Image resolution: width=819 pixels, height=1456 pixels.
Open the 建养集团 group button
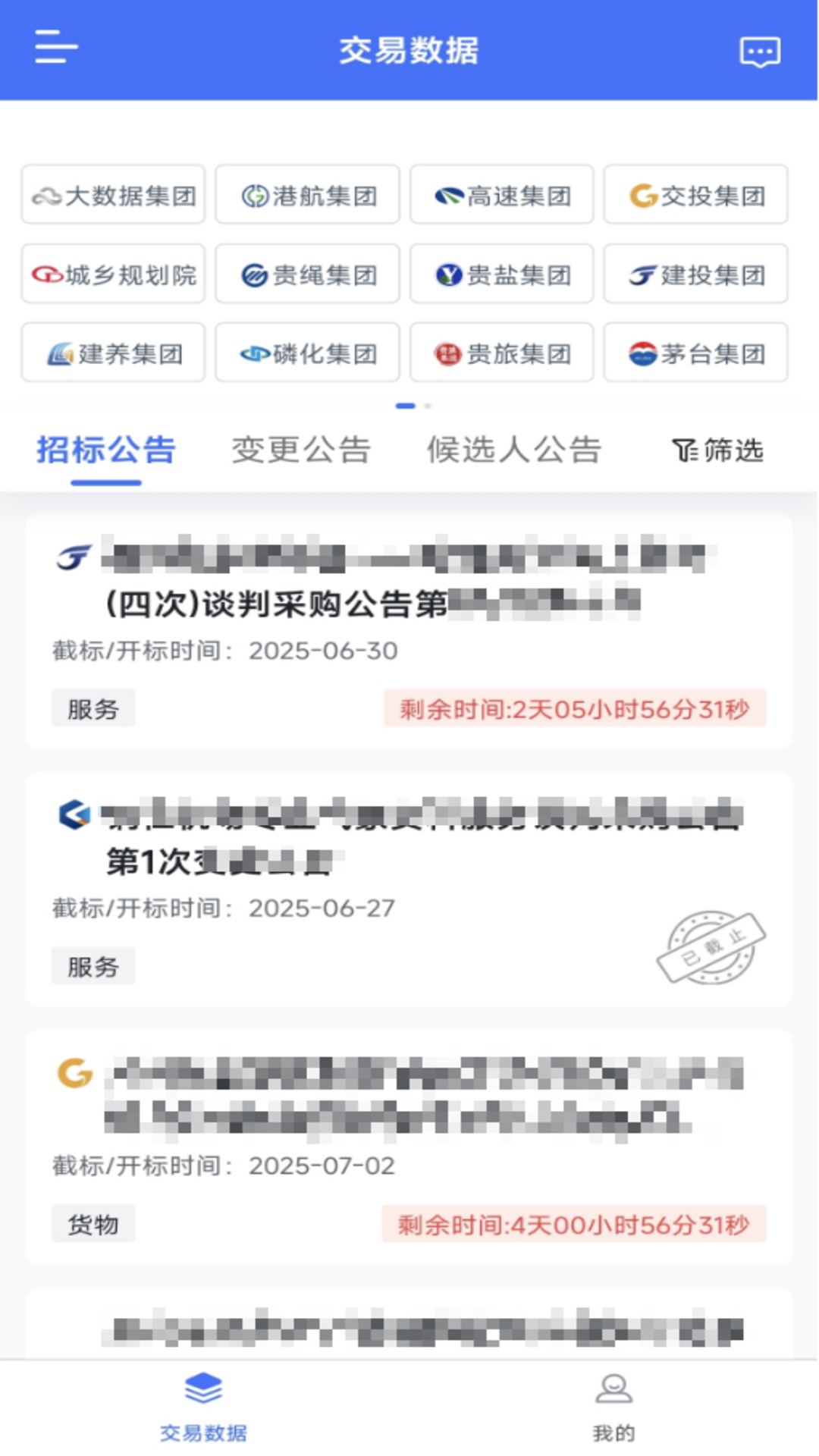(112, 353)
